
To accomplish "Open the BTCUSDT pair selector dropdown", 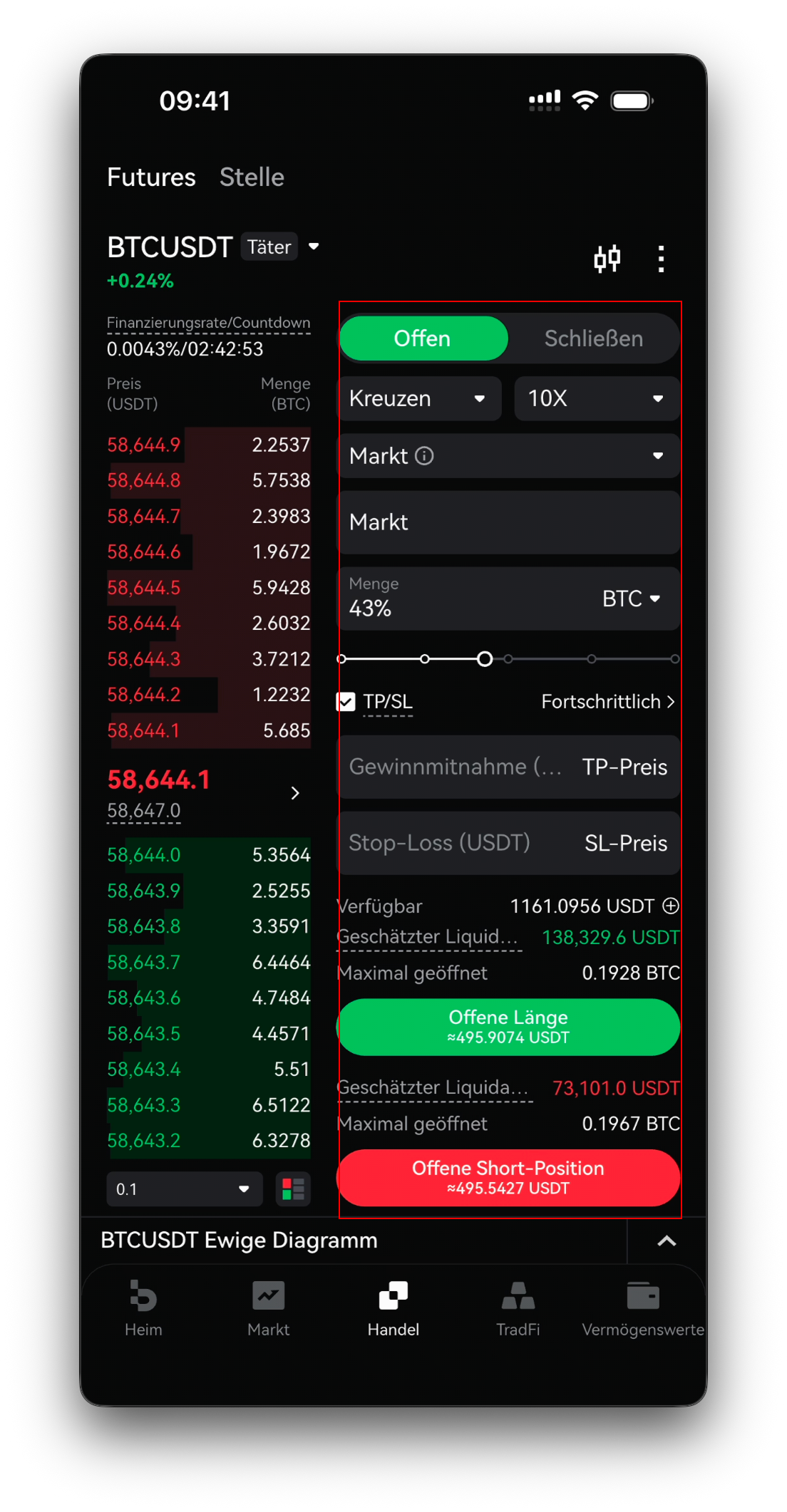I will [x=314, y=247].
